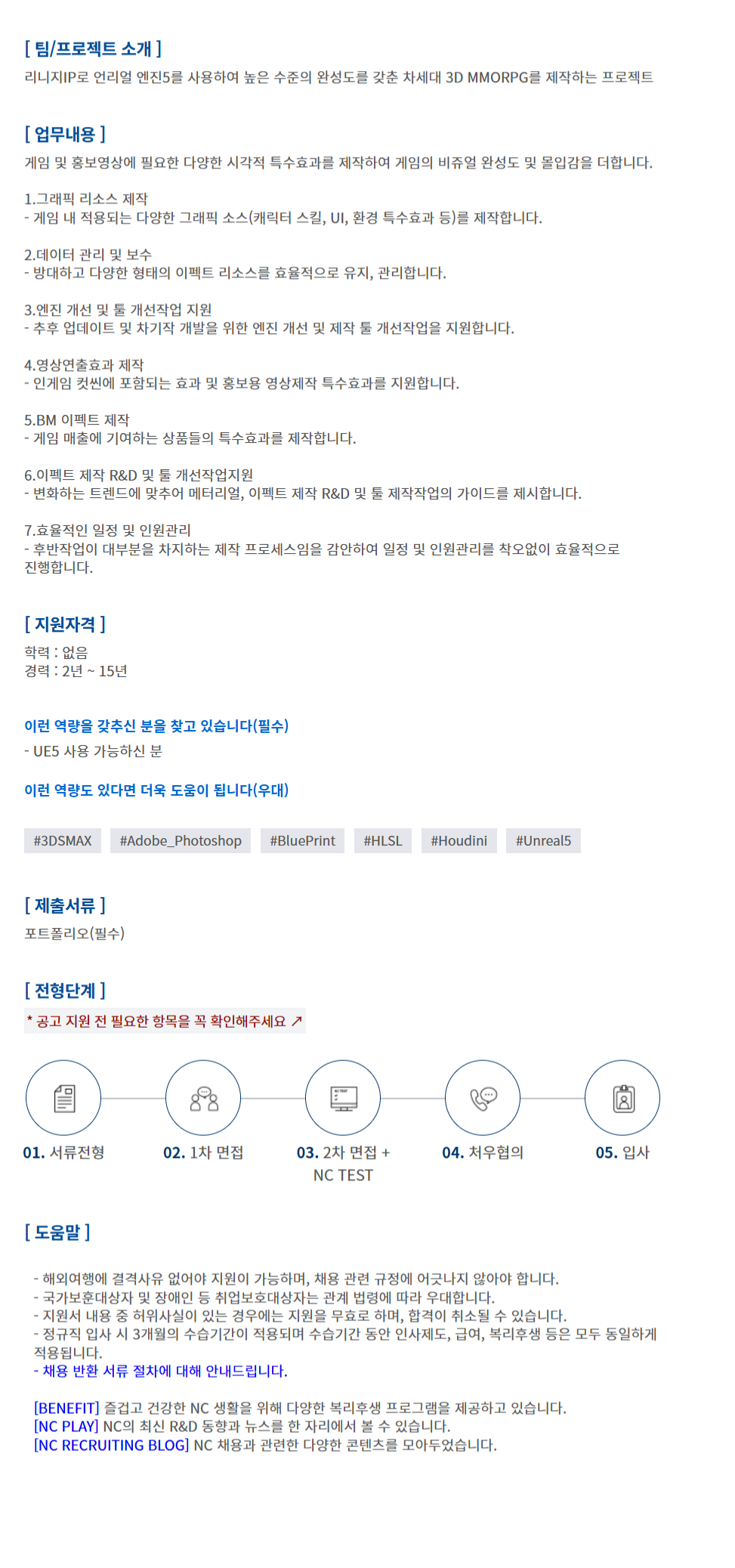Open the NC RECRUITING BLOG link
Screen dimensions: 735x1568
tap(111, 1445)
